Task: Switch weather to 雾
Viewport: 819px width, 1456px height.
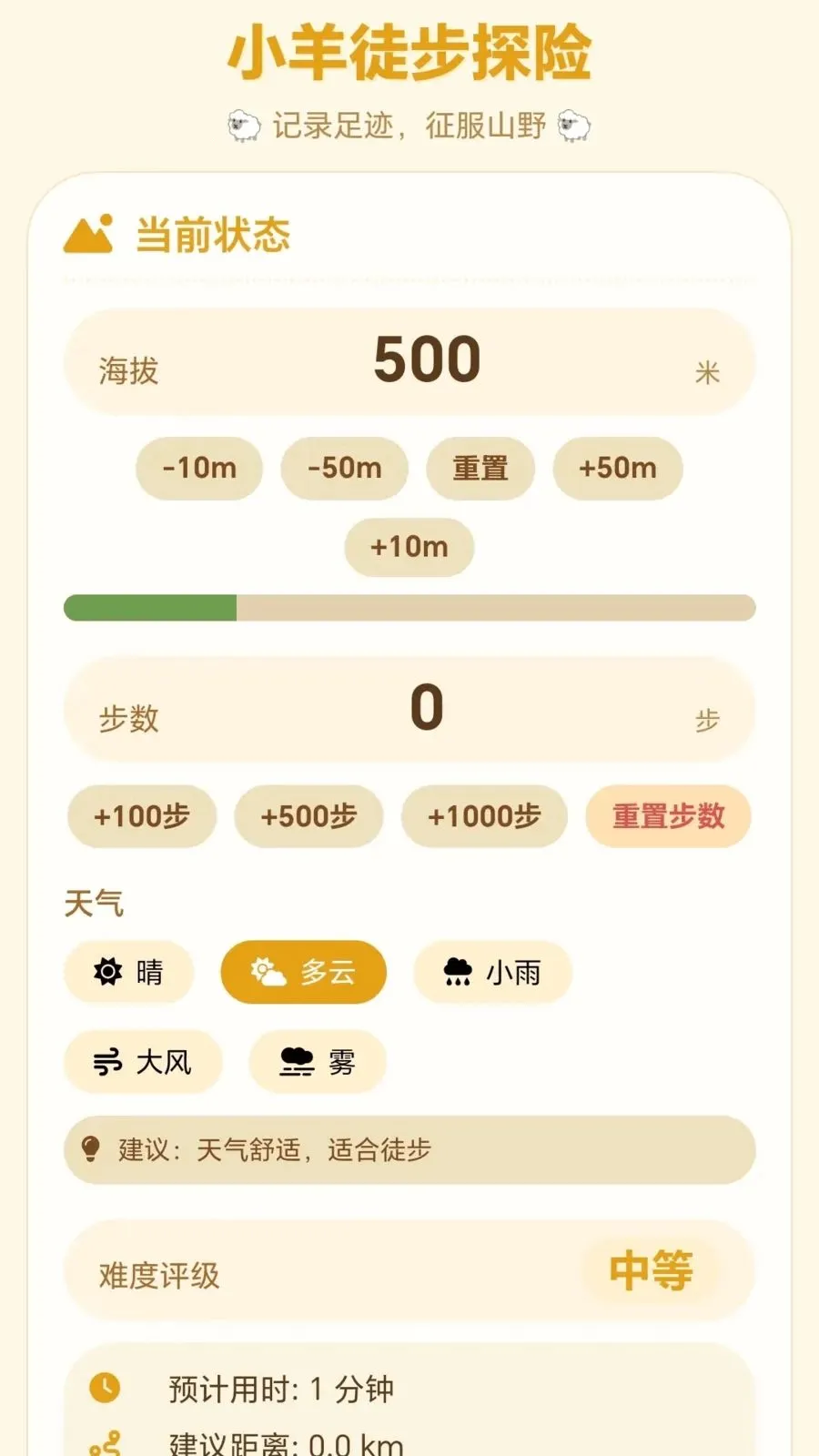Action: [317, 1060]
